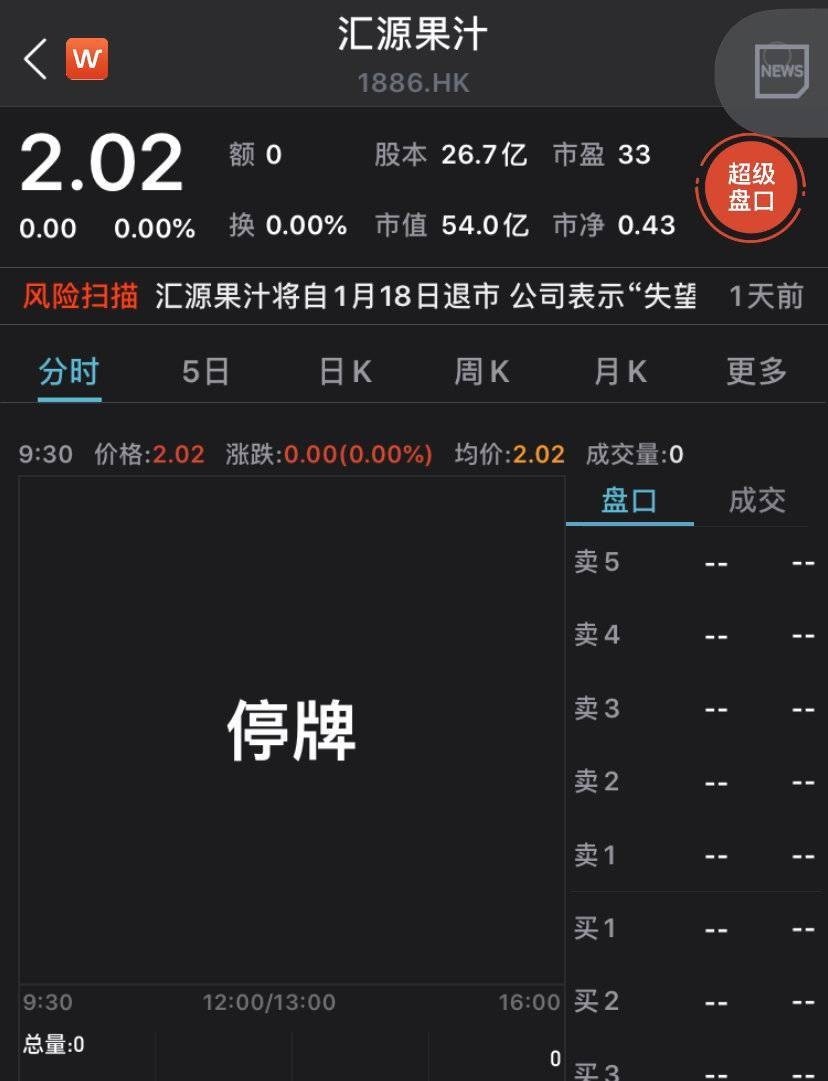Open the 风险扫描 delisting news headline
The height and width of the screenshot is (1081, 828).
pos(425,297)
